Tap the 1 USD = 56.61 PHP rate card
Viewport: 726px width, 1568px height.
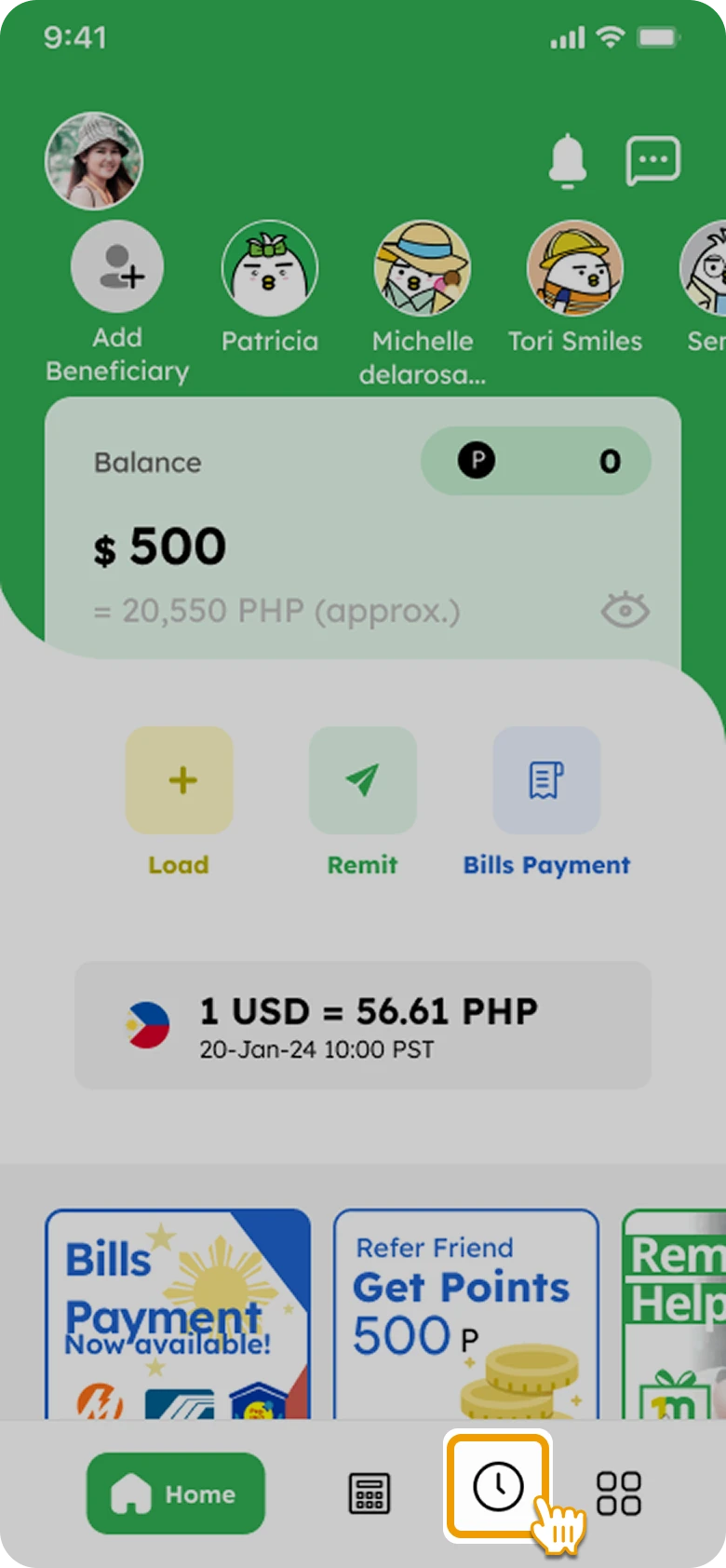(x=362, y=1024)
